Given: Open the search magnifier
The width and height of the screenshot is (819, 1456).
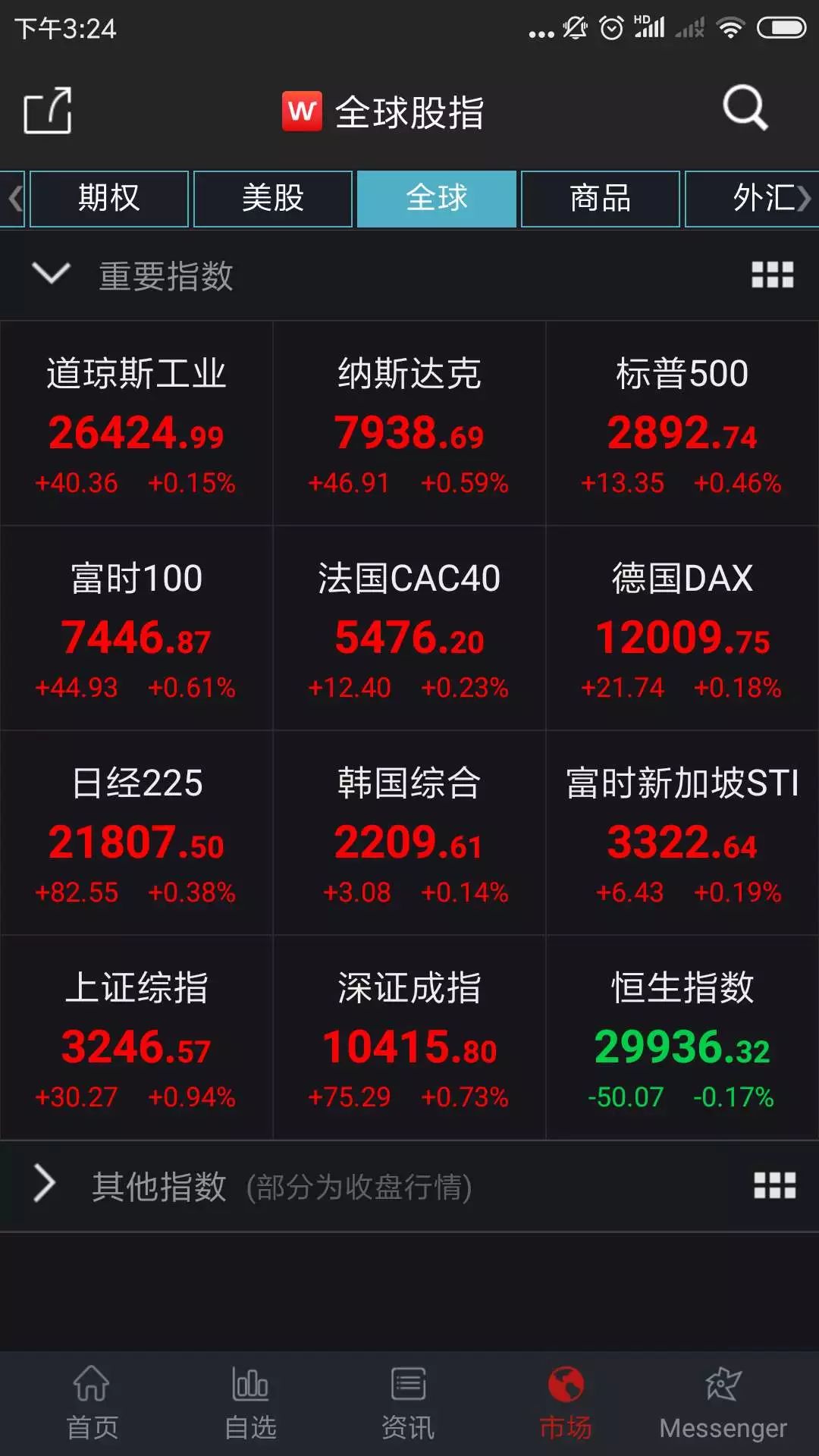Looking at the screenshot, I should tap(745, 108).
